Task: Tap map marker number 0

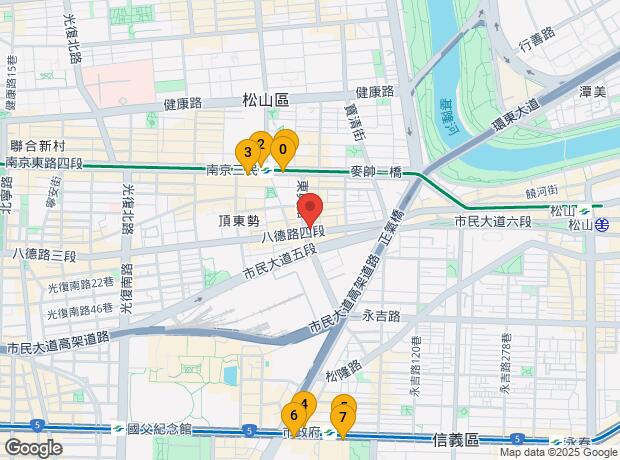Action: [x=283, y=152]
